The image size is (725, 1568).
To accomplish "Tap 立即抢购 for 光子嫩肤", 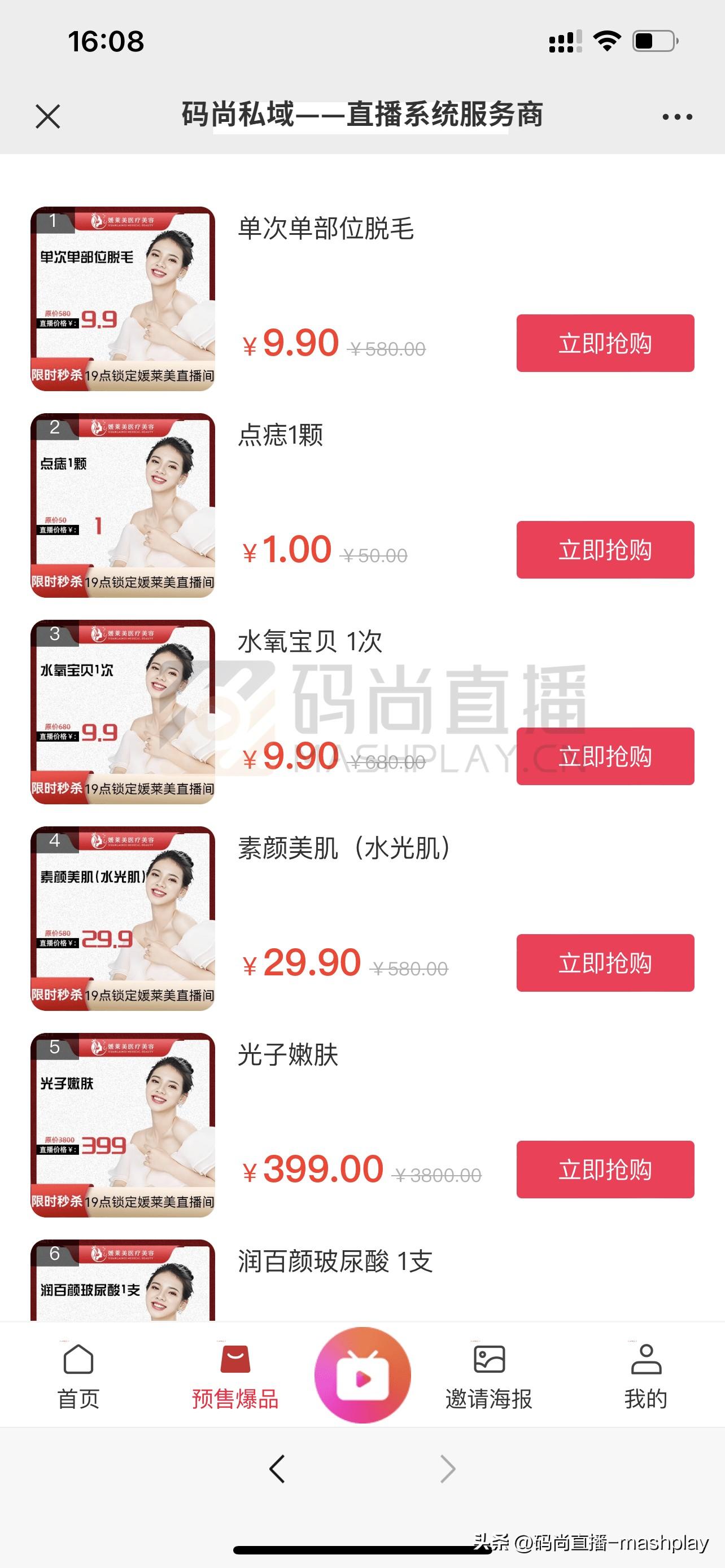I will pyautogui.click(x=605, y=1170).
